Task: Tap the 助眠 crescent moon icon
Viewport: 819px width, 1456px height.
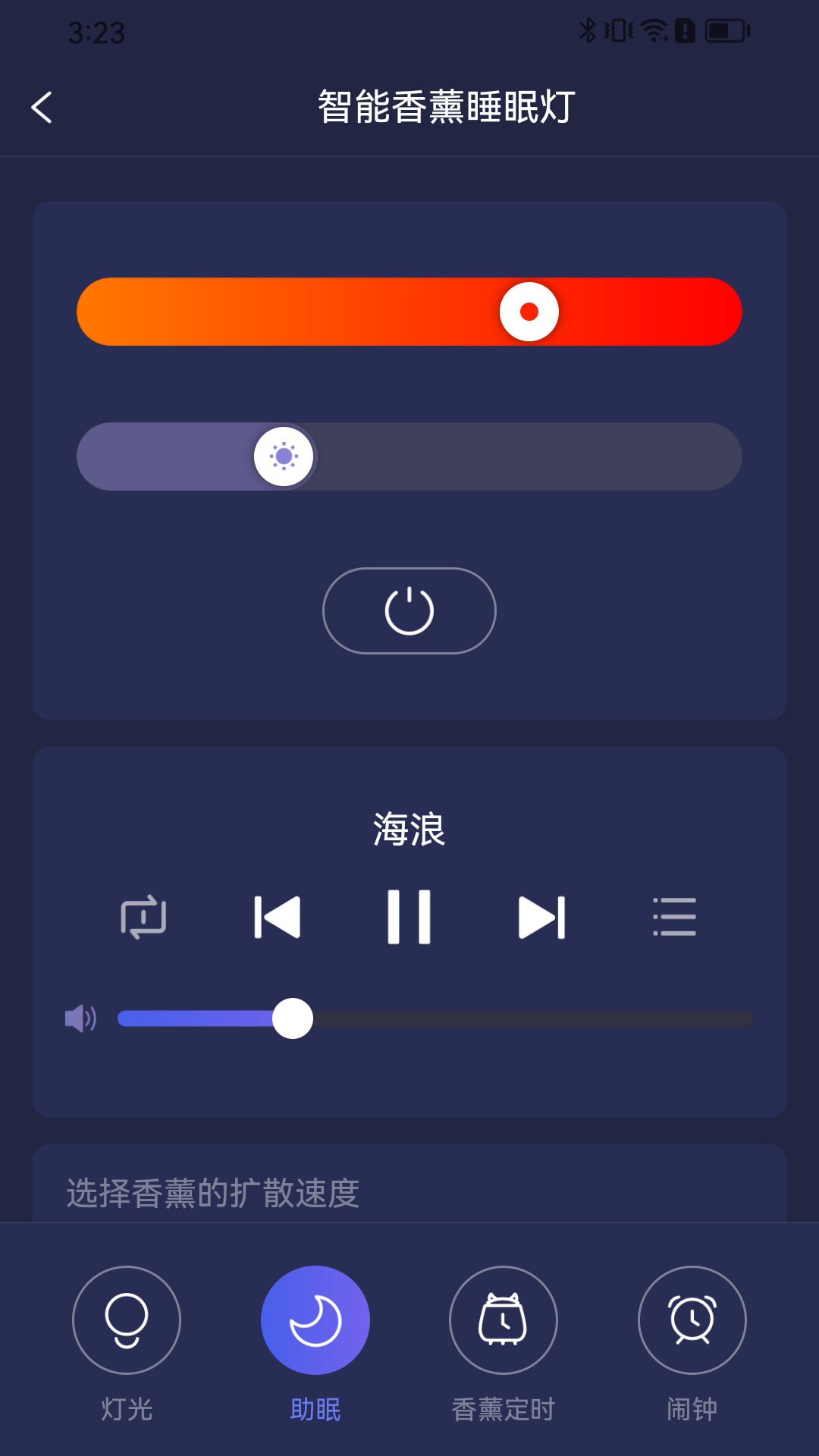Action: [314, 1319]
